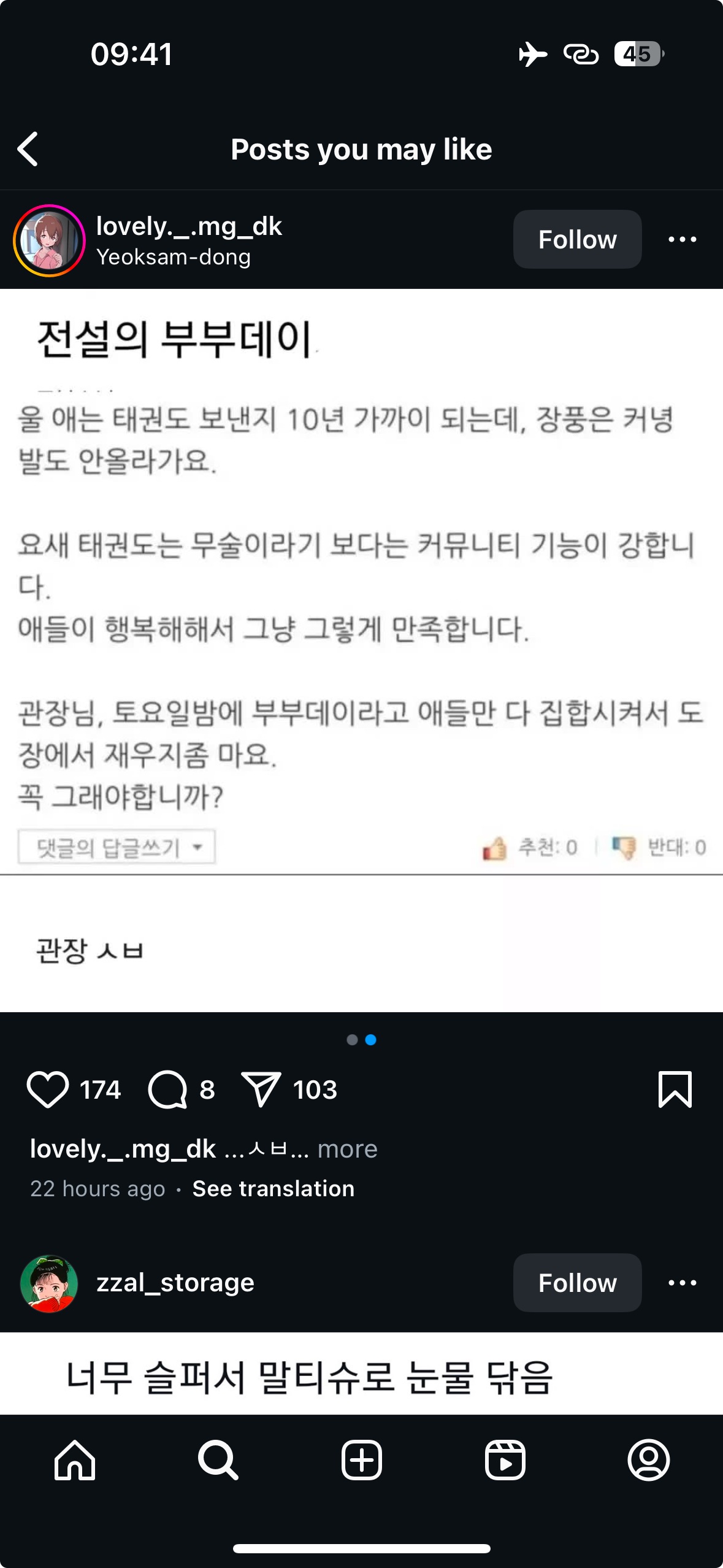The height and width of the screenshot is (1568, 723).
Task: Open the Yeoksam-dong location
Action: 174,257
